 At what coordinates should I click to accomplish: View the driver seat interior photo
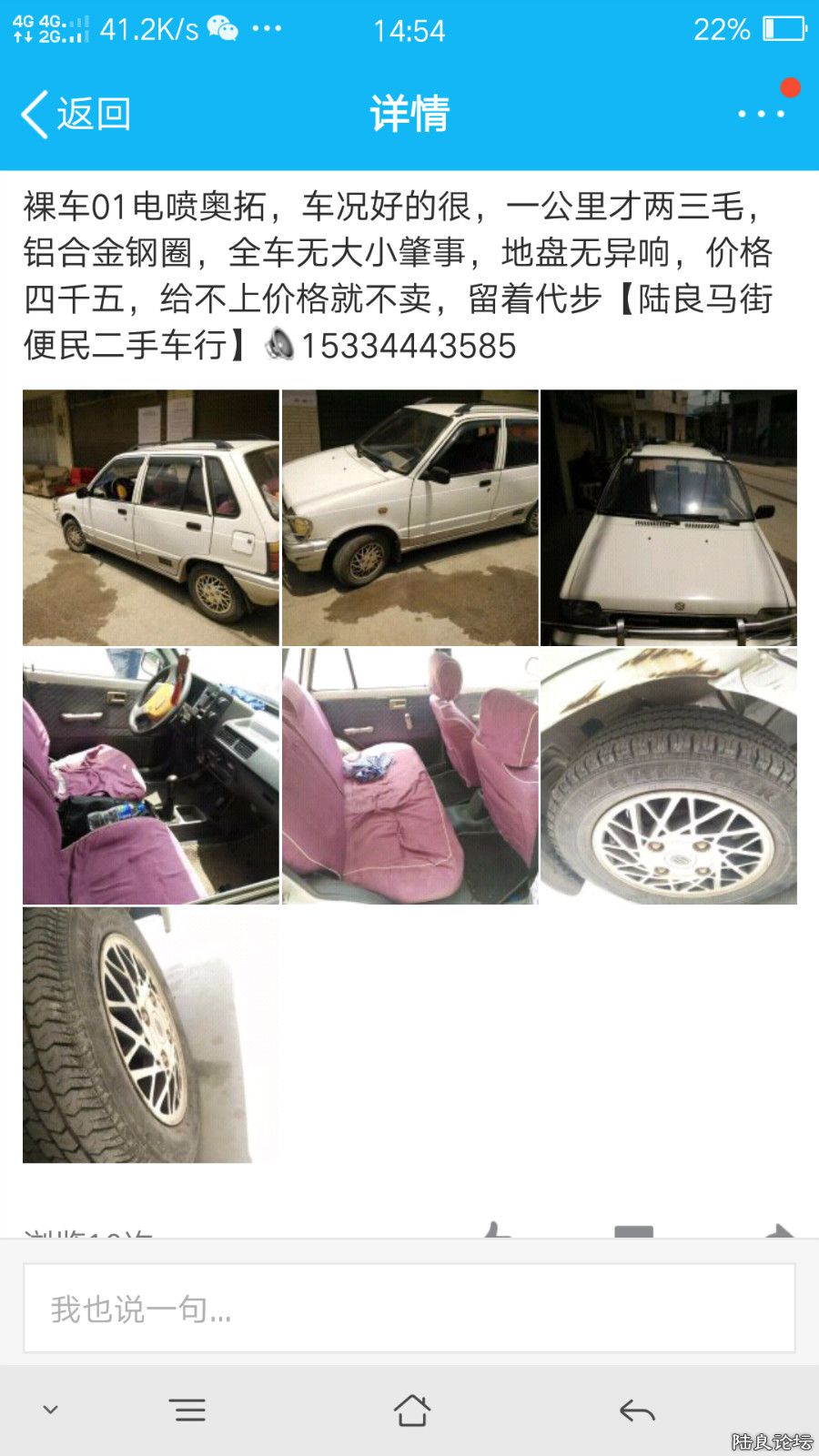click(x=151, y=776)
